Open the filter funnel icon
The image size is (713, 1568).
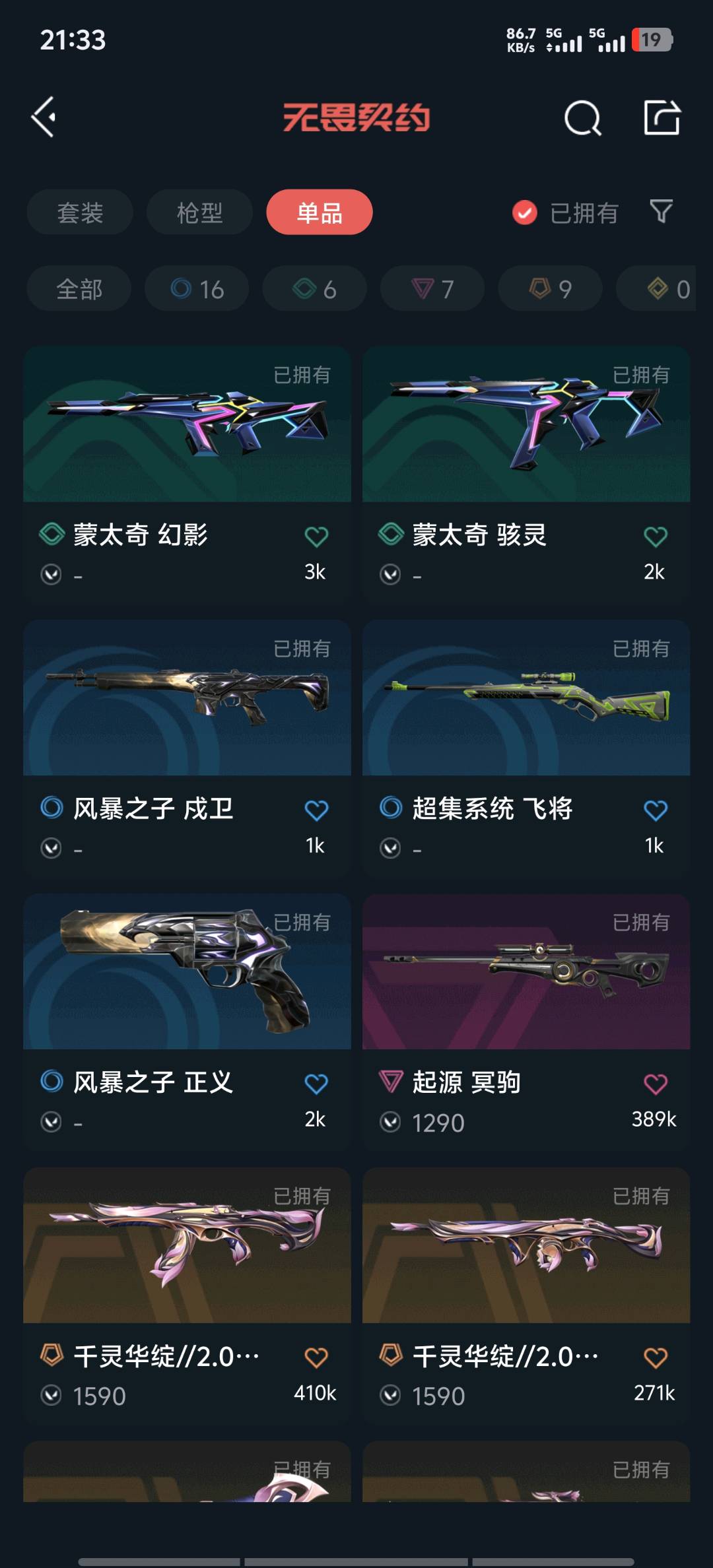pyautogui.click(x=661, y=212)
